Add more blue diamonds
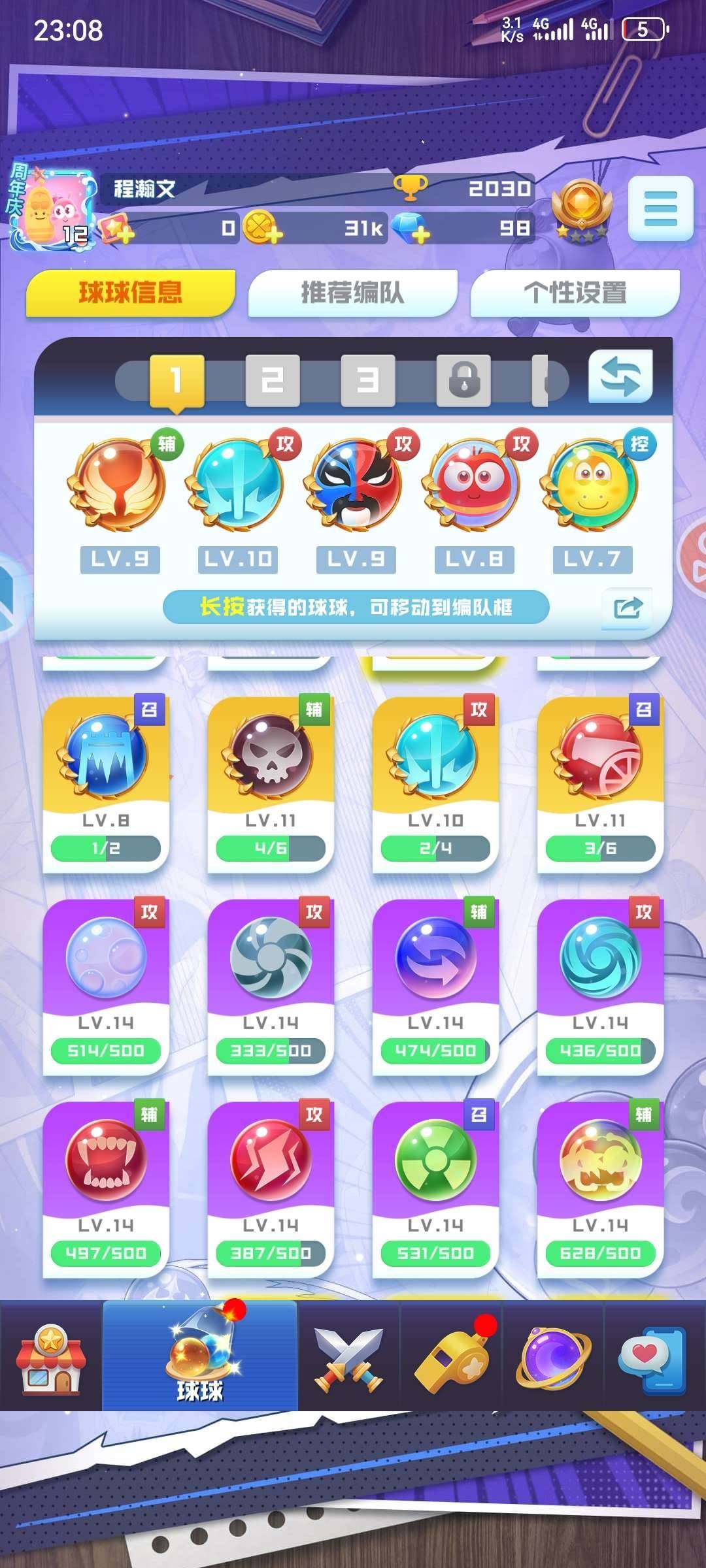Image resolution: width=706 pixels, height=1568 pixels. tap(412, 228)
